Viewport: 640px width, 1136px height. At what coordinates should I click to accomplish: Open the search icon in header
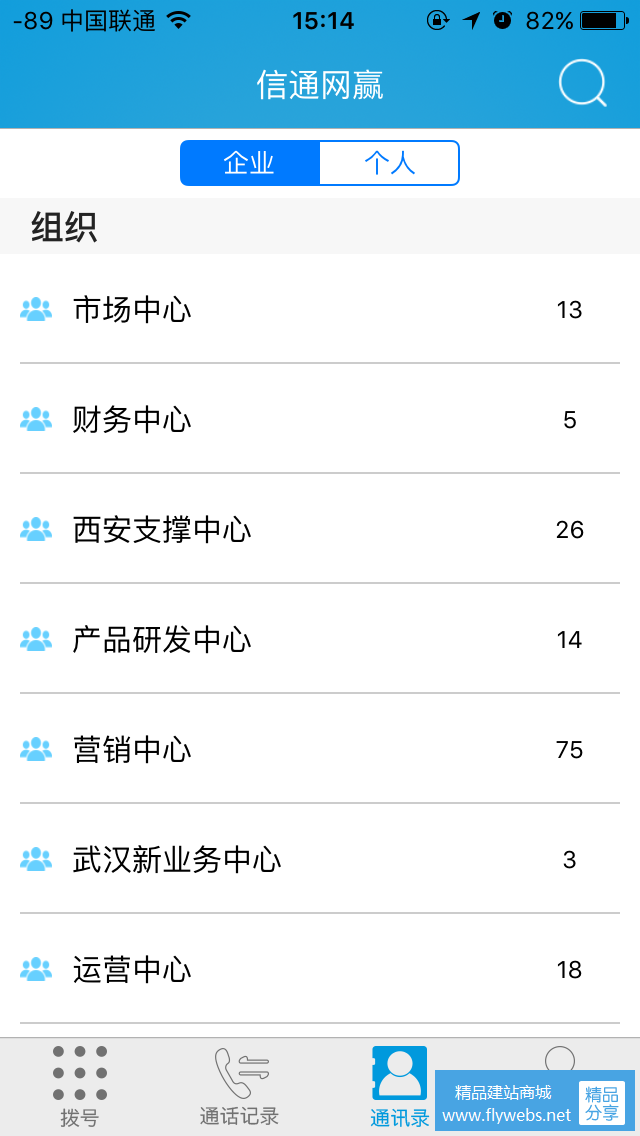[582, 84]
